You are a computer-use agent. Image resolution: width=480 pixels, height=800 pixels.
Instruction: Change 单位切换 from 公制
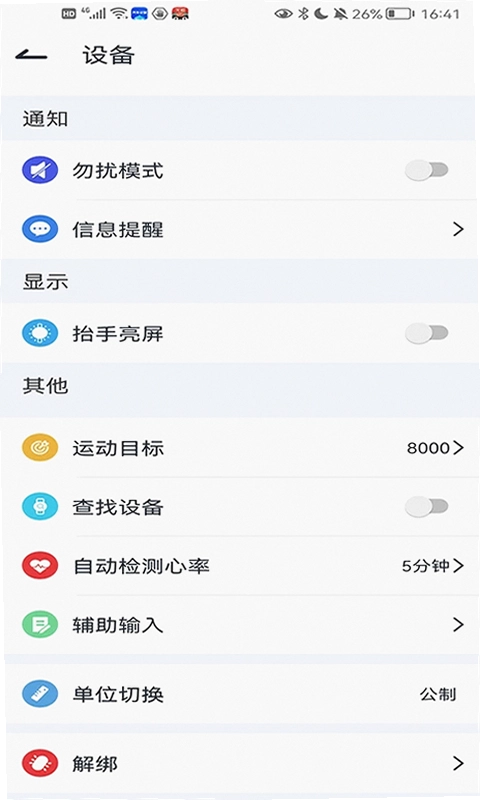[240, 694]
